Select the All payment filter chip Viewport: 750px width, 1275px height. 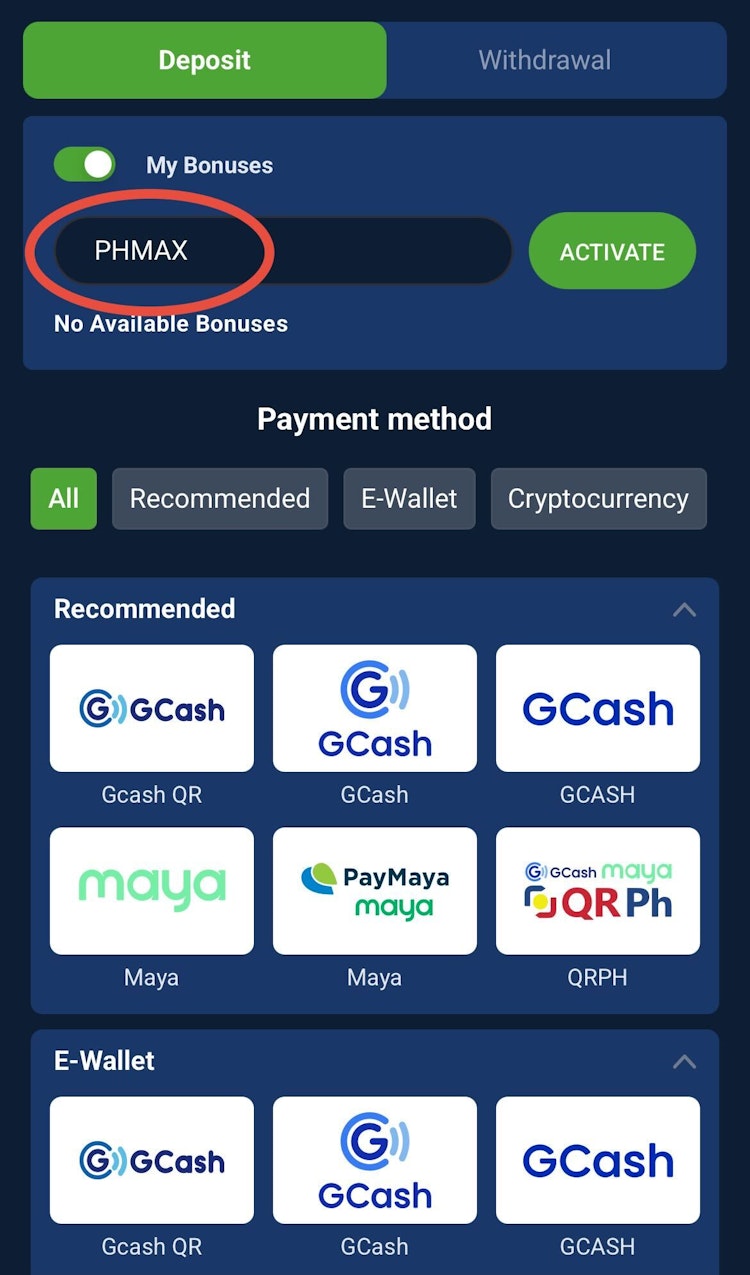64,498
